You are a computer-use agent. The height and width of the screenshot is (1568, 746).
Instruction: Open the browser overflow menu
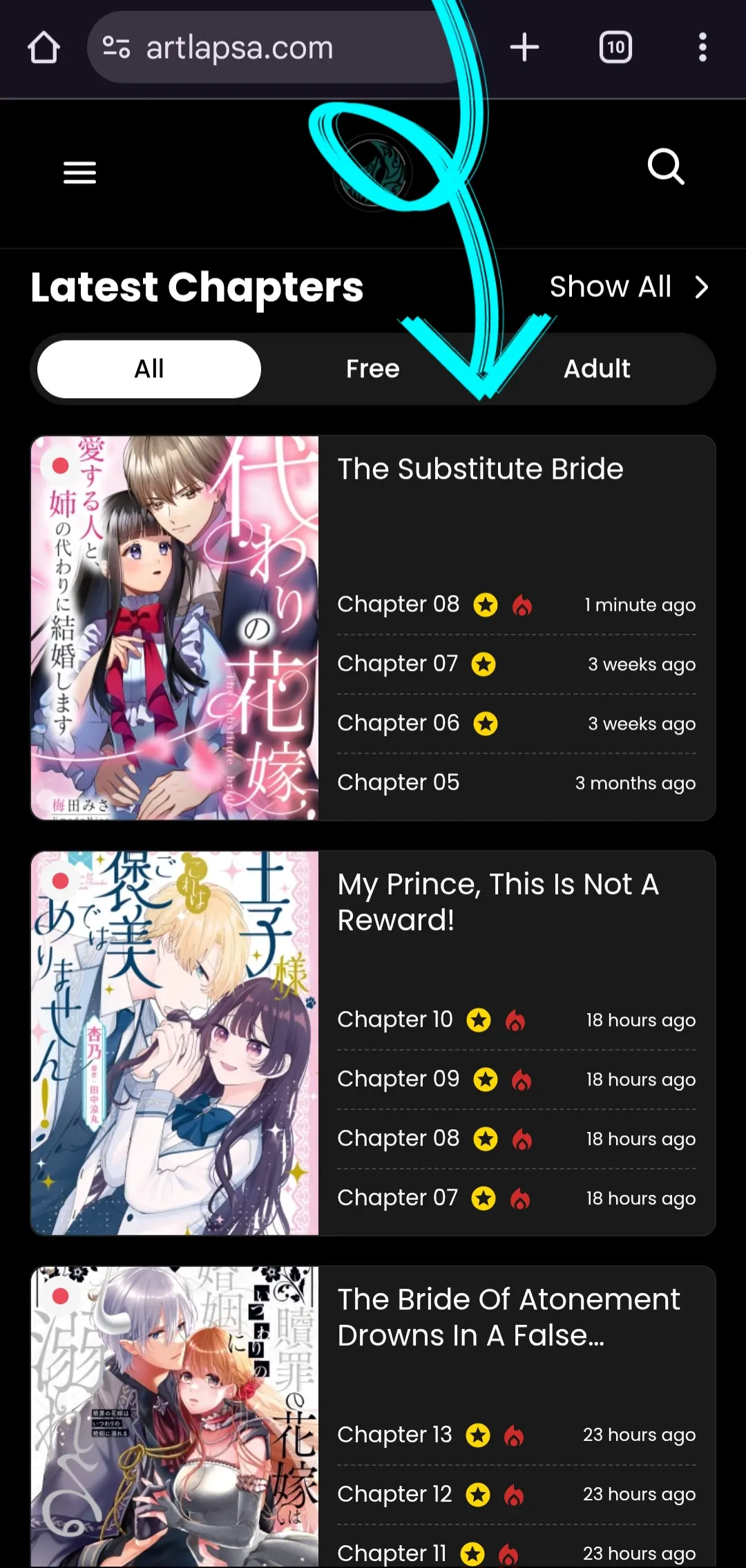coord(702,48)
